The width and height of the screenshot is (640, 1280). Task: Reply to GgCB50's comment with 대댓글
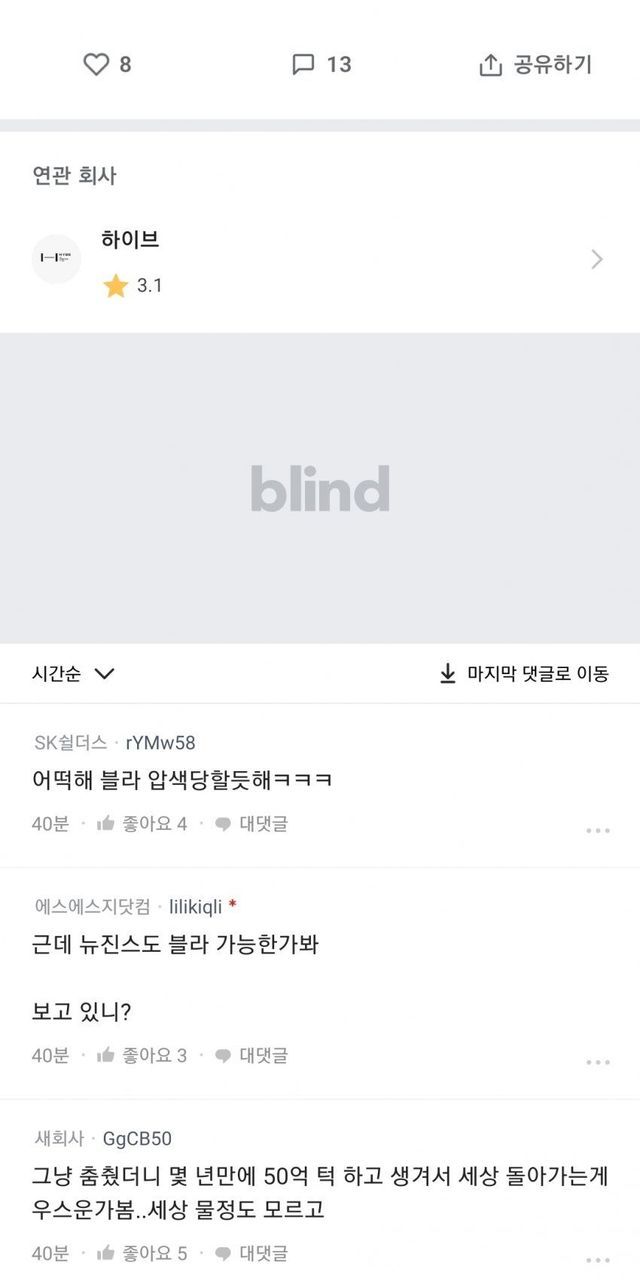tap(252, 1253)
